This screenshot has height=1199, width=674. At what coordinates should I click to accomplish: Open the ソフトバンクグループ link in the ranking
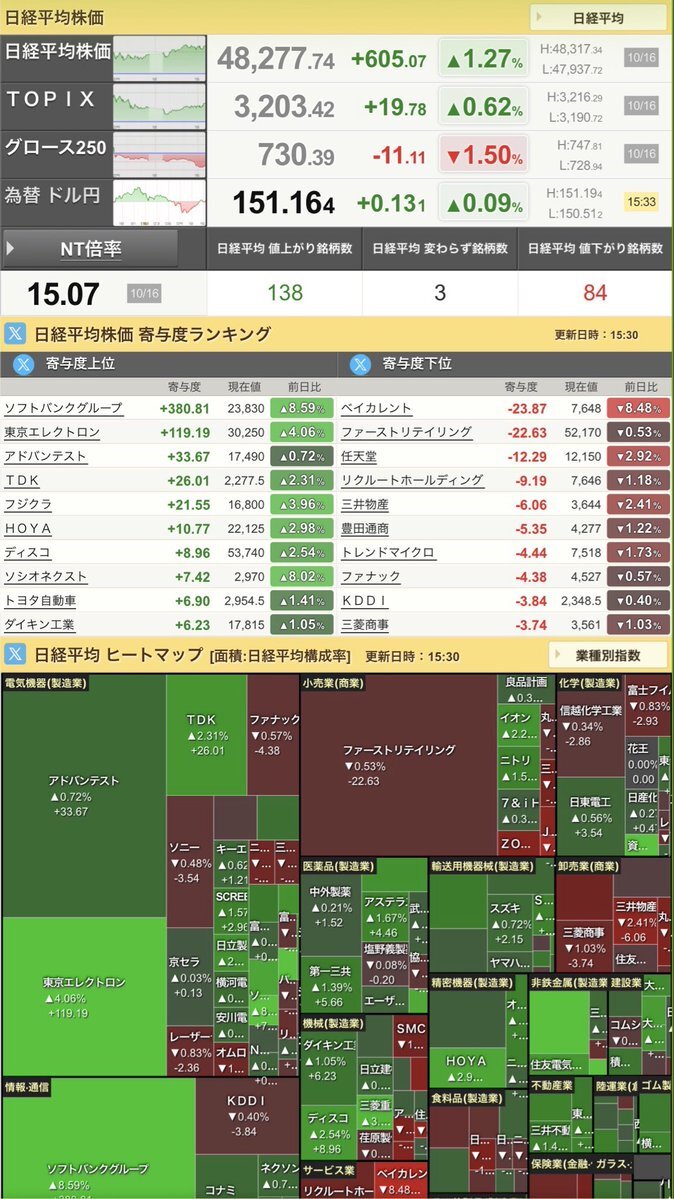pos(63,408)
